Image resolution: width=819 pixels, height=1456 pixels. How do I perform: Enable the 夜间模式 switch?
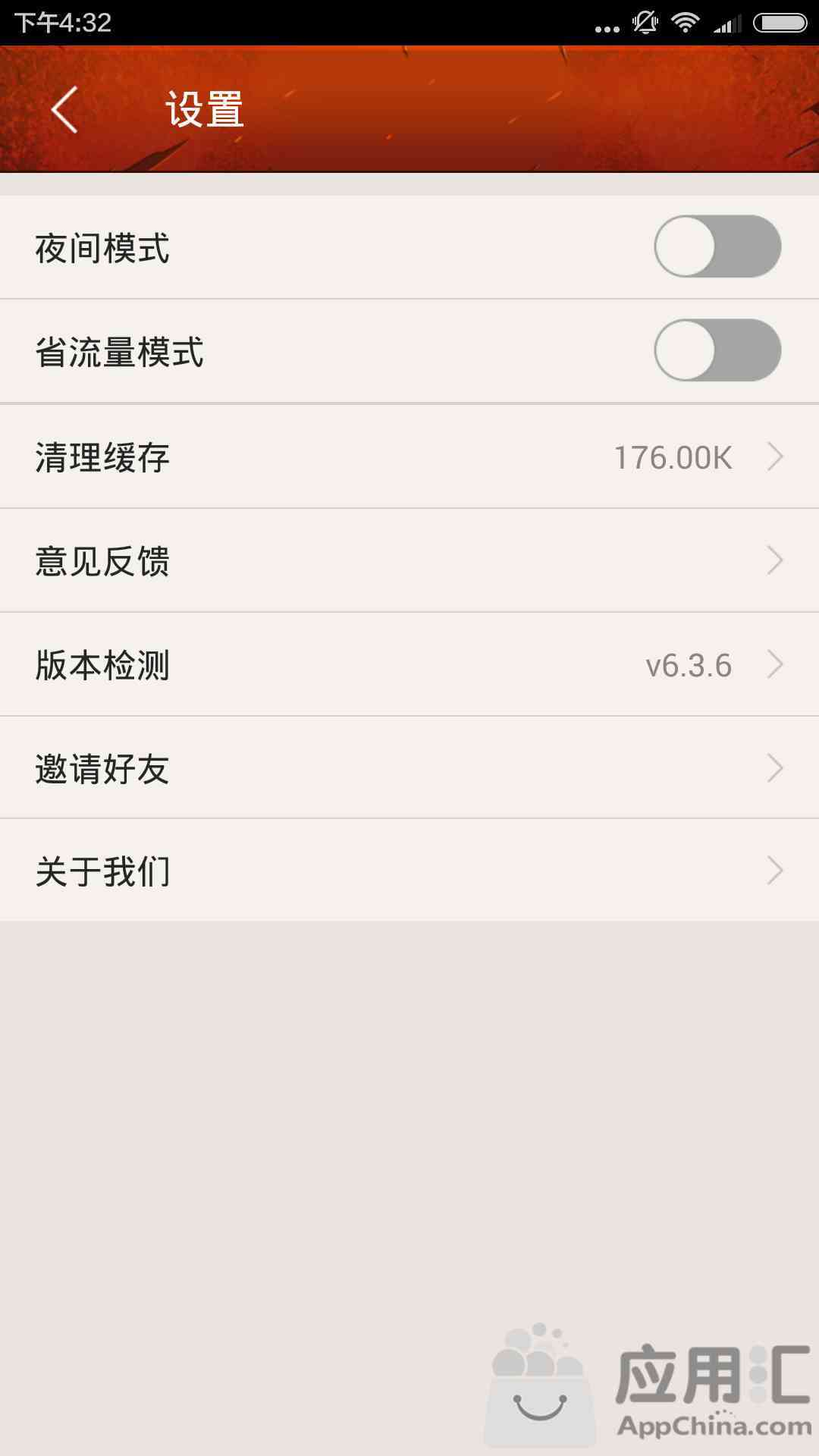click(717, 246)
